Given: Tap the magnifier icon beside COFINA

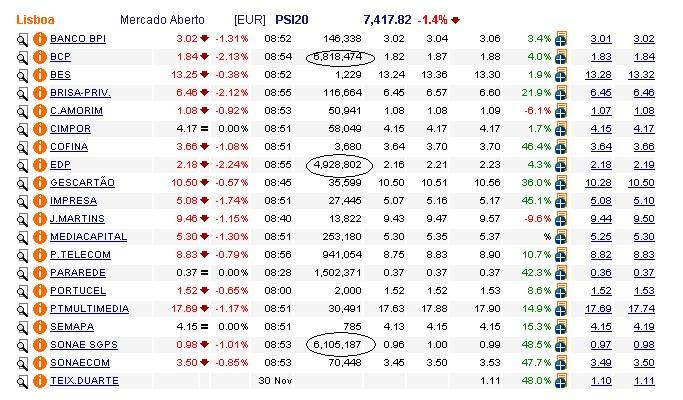Looking at the screenshot, I should click(23, 147).
